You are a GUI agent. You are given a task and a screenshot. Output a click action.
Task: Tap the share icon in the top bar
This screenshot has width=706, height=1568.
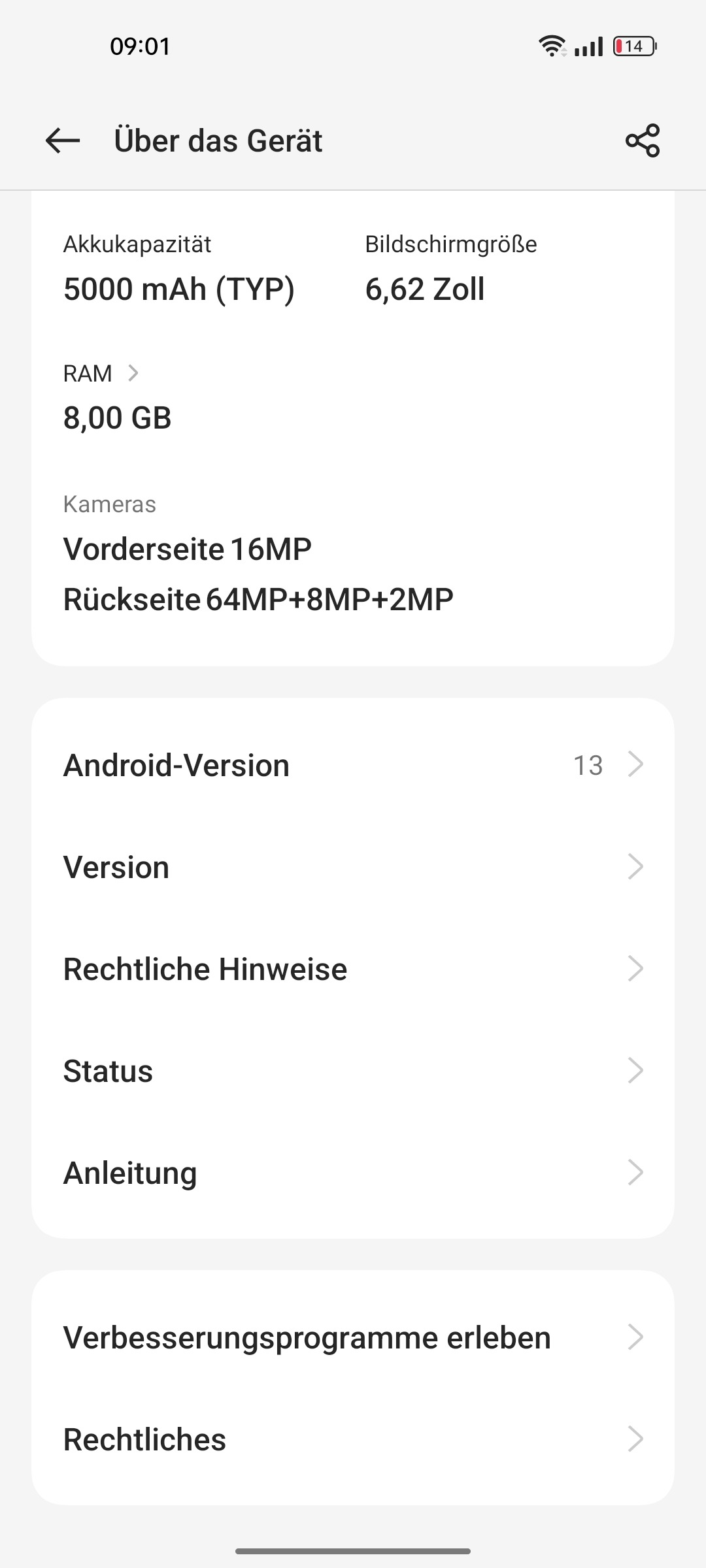click(643, 140)
